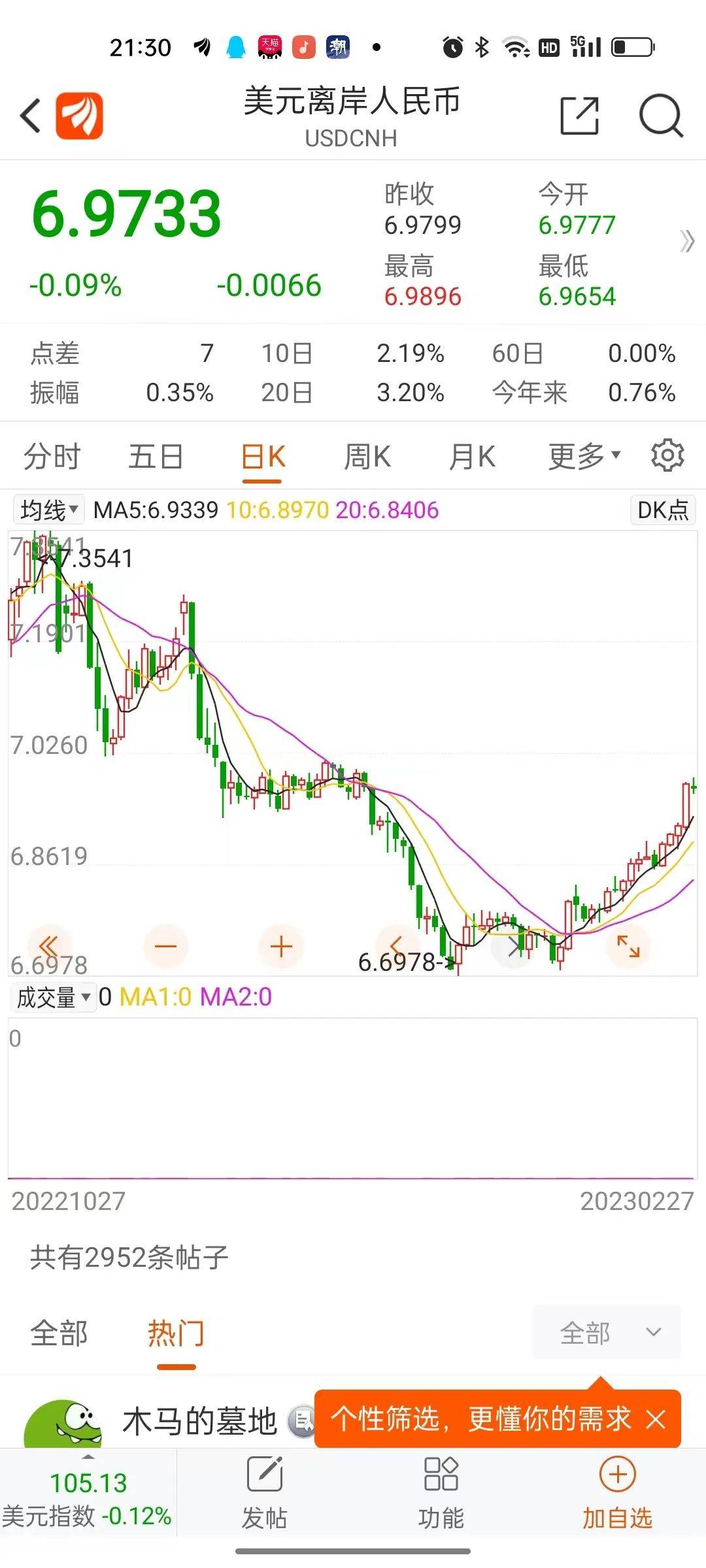The height and width of the screenshot is (1568, 706).
Task: Switch to the 分时 chart tab
Action: coord(52,457)
